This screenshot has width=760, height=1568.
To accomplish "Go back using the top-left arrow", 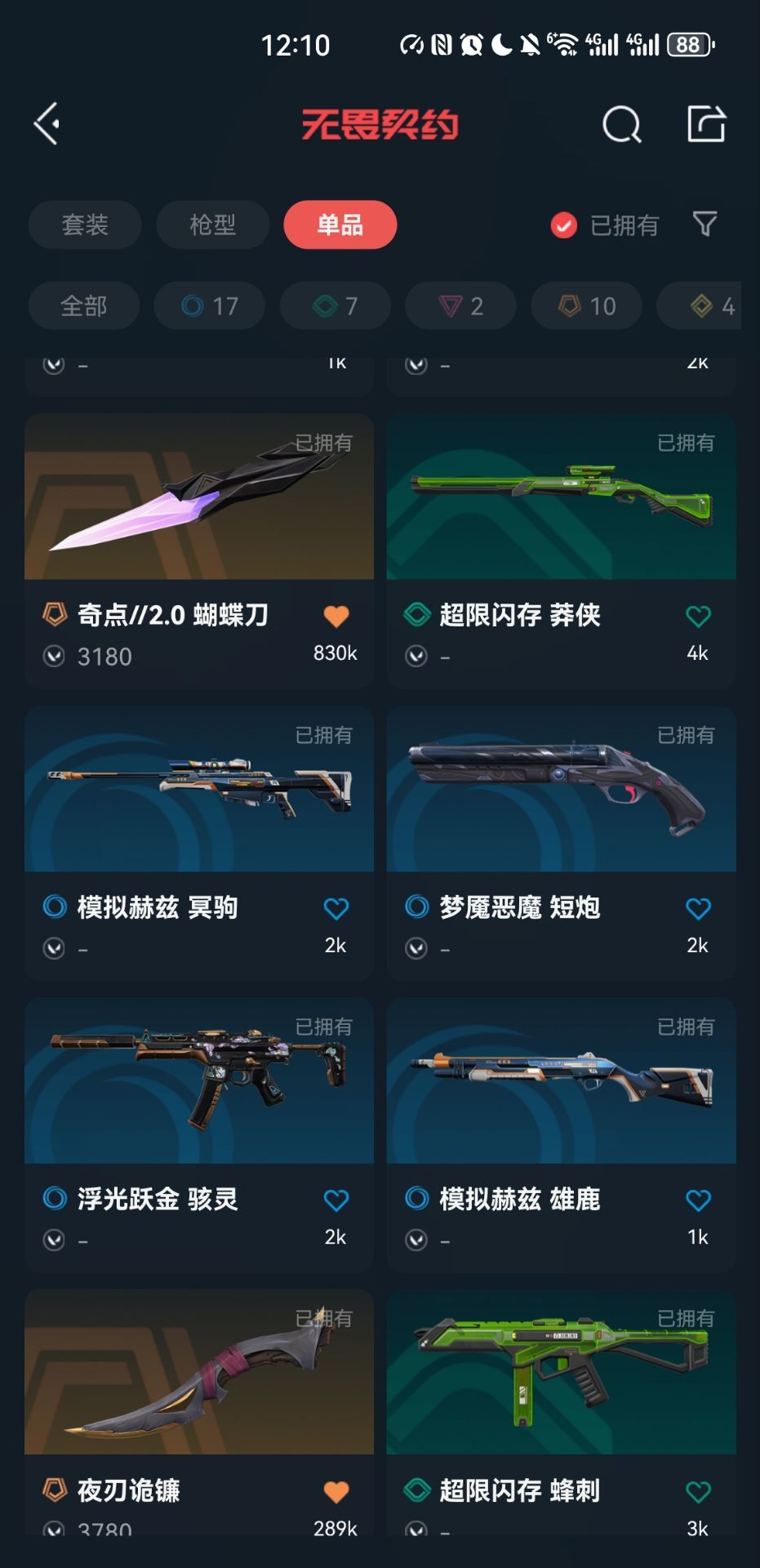I will pos(47,124).
